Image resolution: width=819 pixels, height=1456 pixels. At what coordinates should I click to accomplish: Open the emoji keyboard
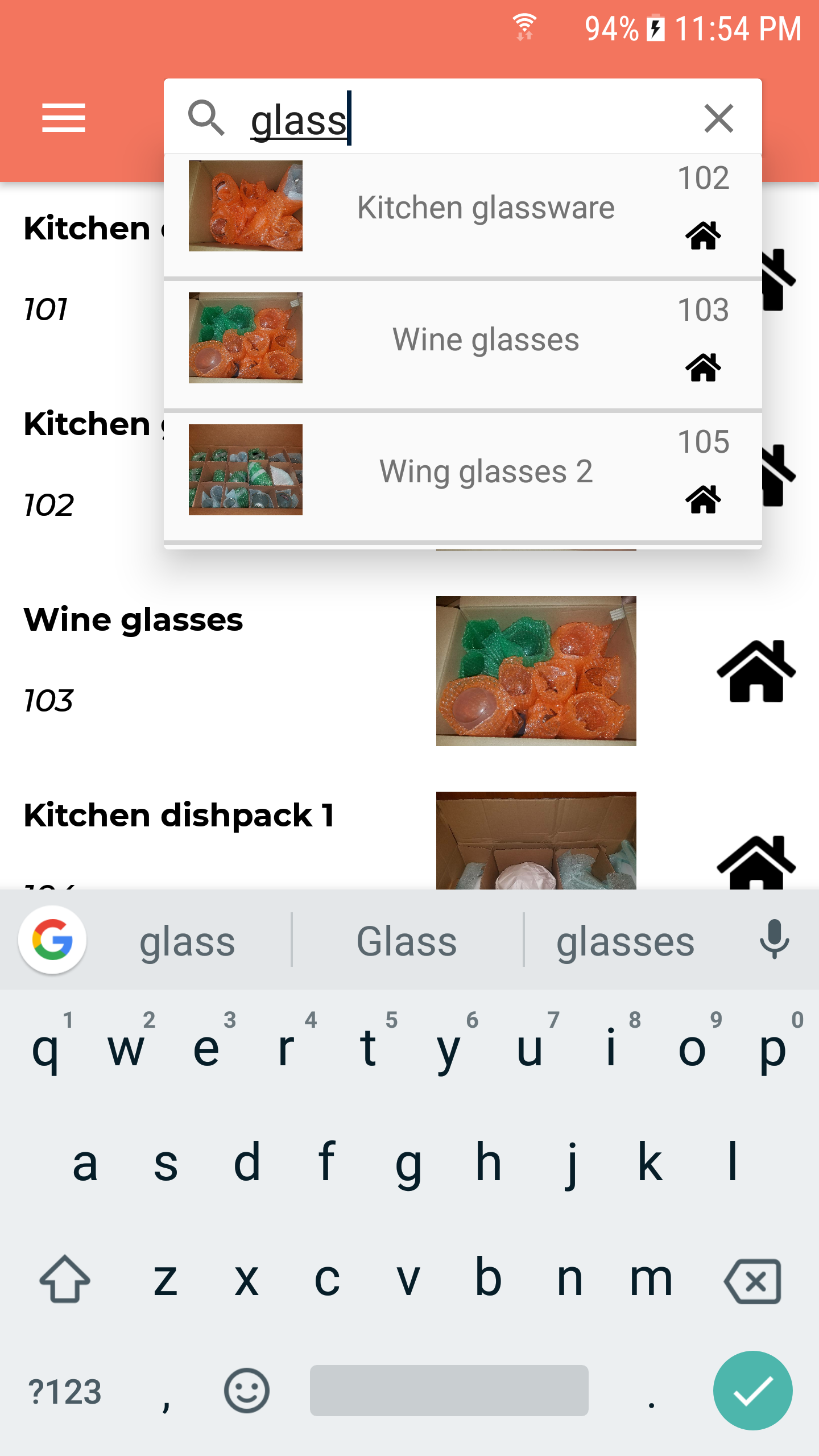click(246, 1391)
